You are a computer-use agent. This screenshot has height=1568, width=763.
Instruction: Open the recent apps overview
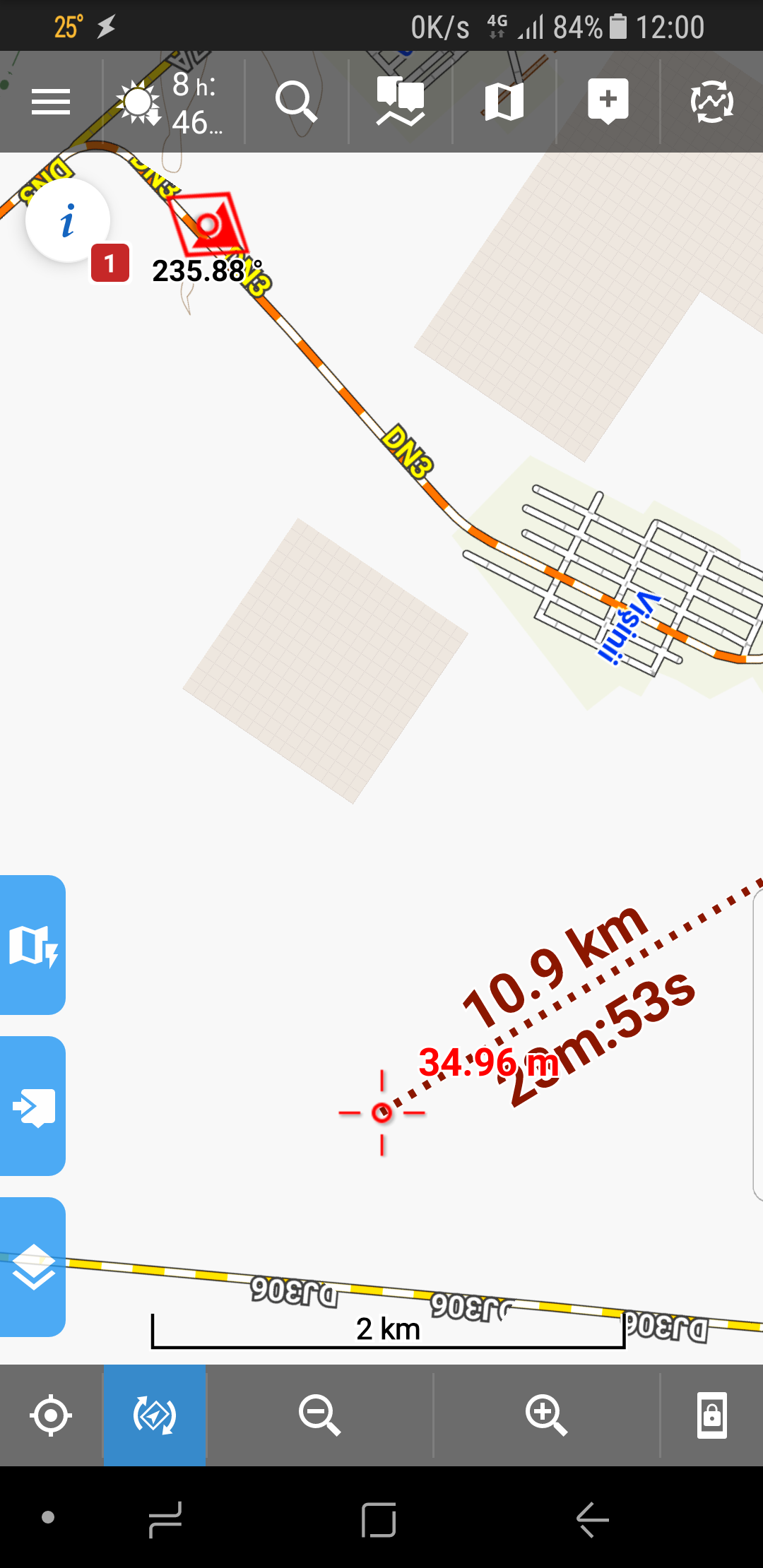tap(166, 1519)
